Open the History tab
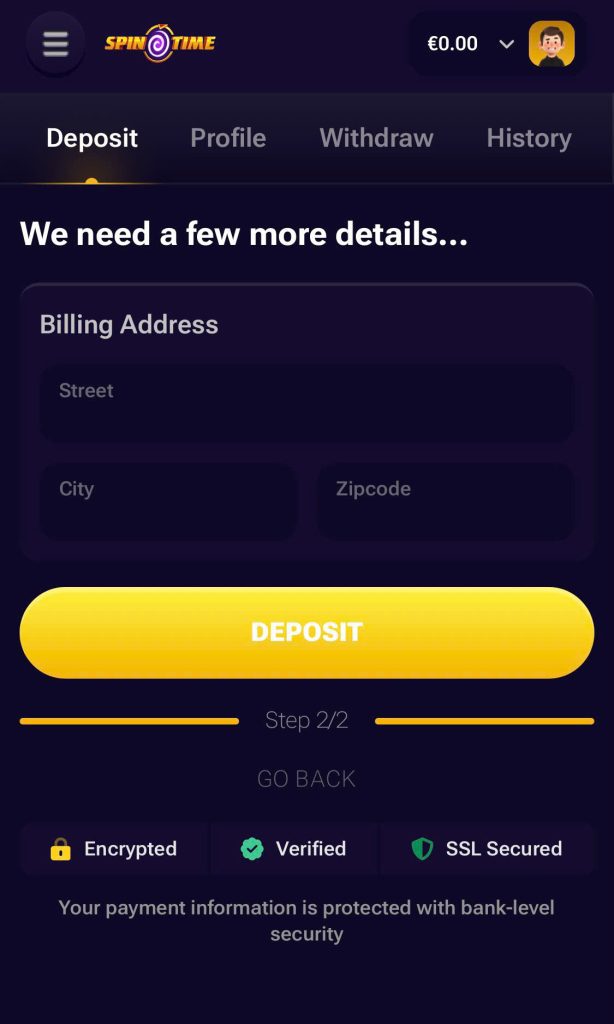The height and width of the screenshot is (1024, 614). (x=528, y=138)
